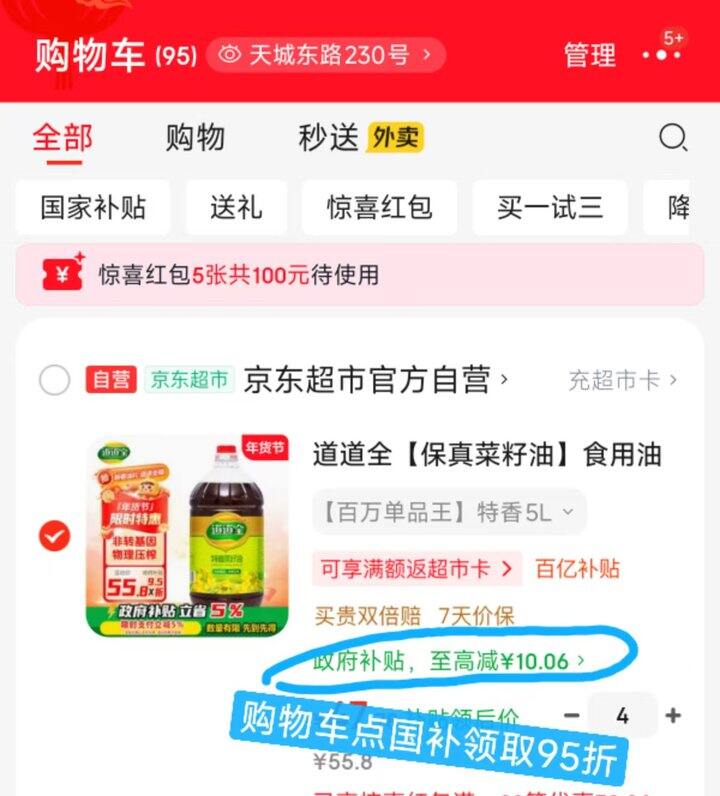
Task: Uncheck the 道道全菜籽油 item
Action: (x=54, y=537)
